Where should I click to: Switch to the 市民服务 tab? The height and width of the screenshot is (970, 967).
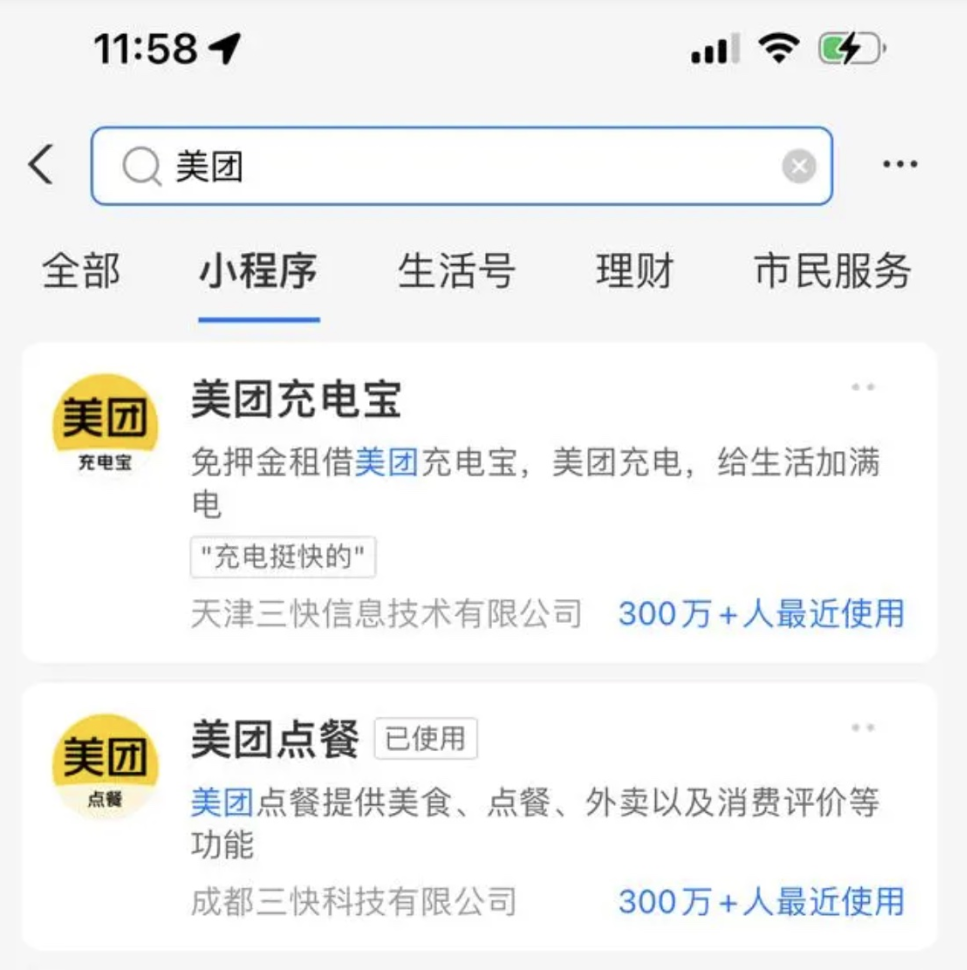(832, 271)
